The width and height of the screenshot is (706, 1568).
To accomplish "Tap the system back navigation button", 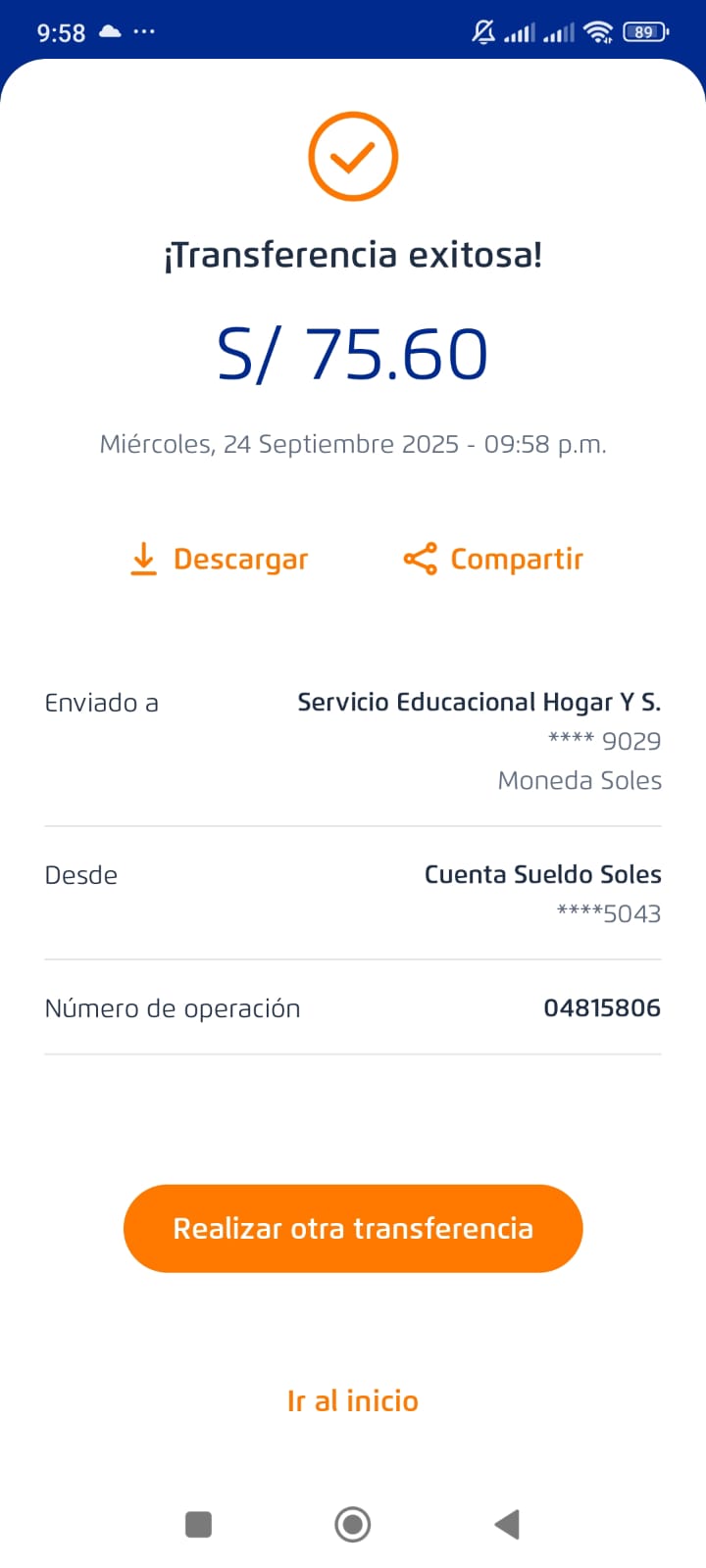I will (x=507, y=1524).
